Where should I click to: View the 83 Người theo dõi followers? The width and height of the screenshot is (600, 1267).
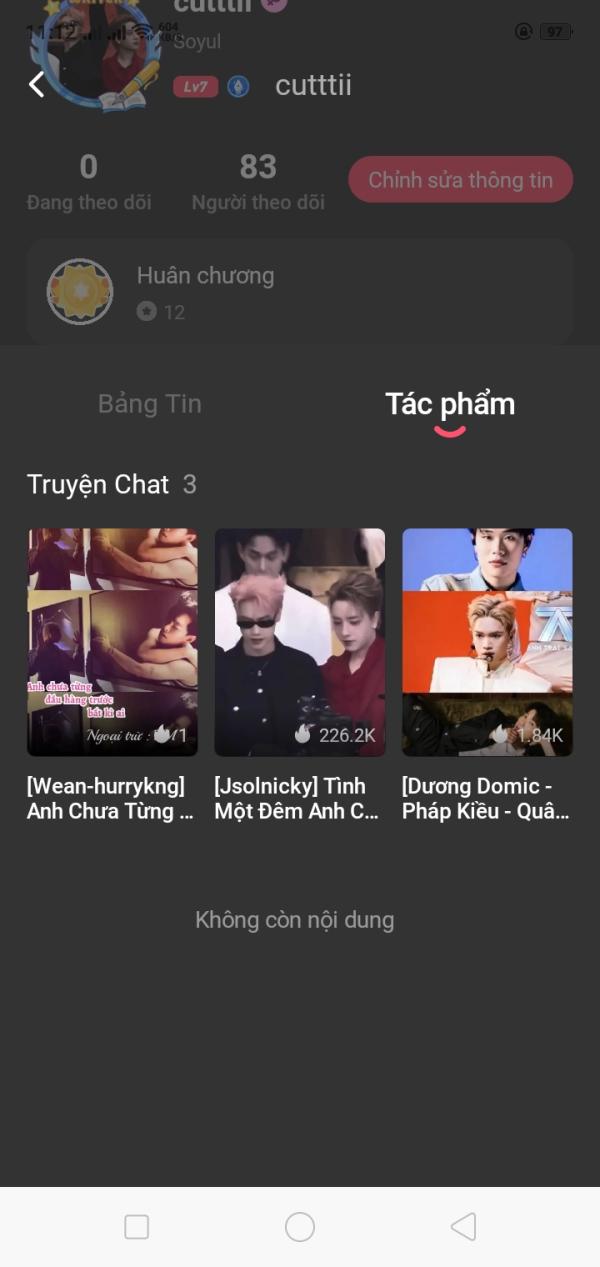pos(258,181)
